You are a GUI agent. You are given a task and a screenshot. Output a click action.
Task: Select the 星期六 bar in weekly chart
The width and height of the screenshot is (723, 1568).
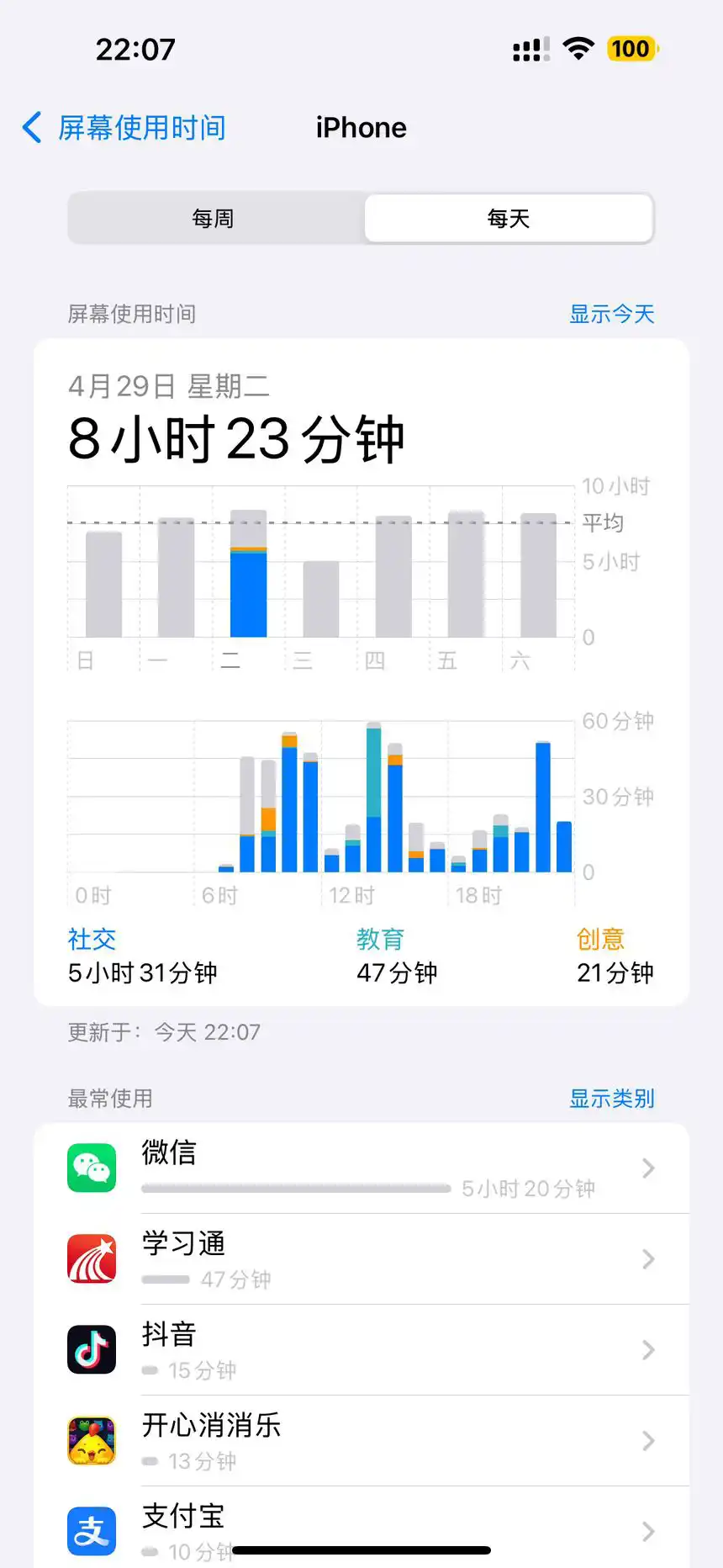pos(538,579)
